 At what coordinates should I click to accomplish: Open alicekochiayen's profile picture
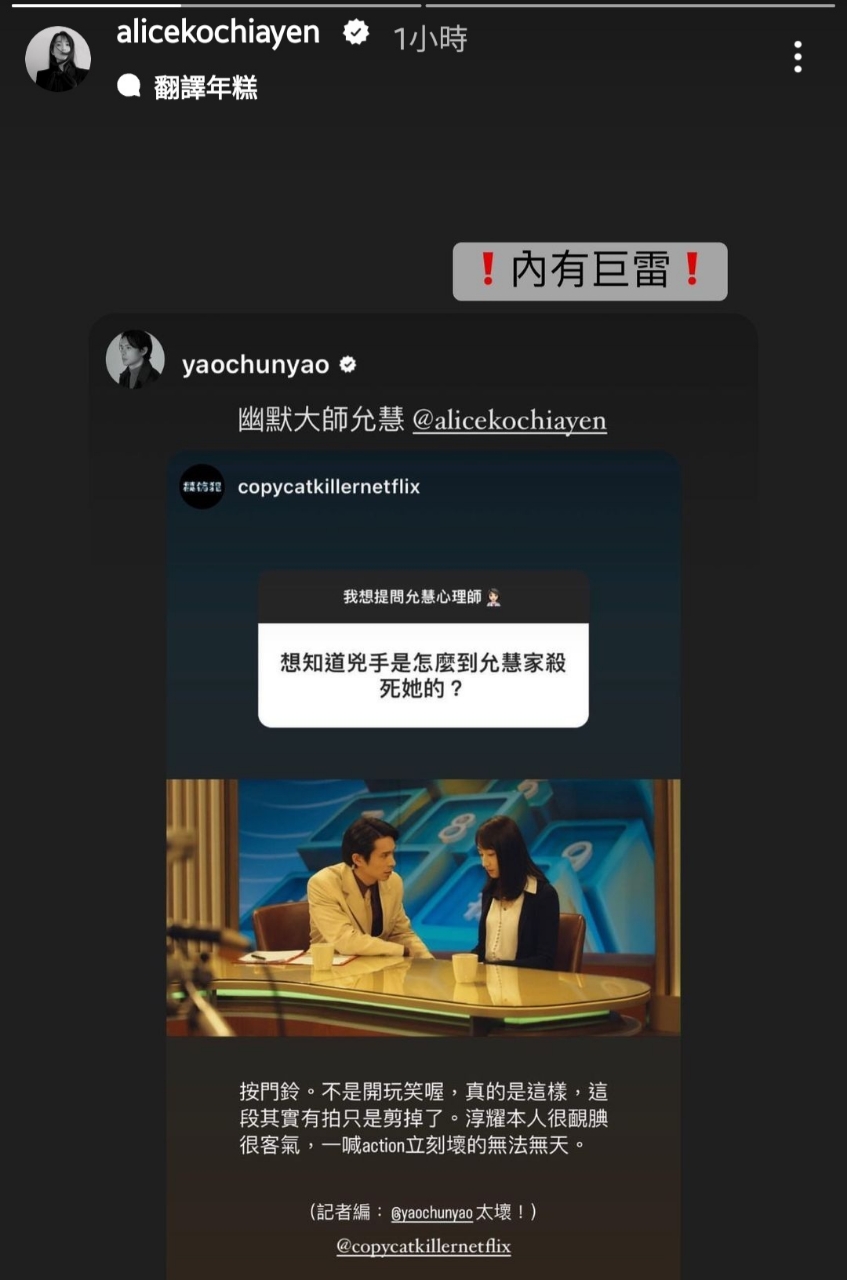[x=58, y=59]
